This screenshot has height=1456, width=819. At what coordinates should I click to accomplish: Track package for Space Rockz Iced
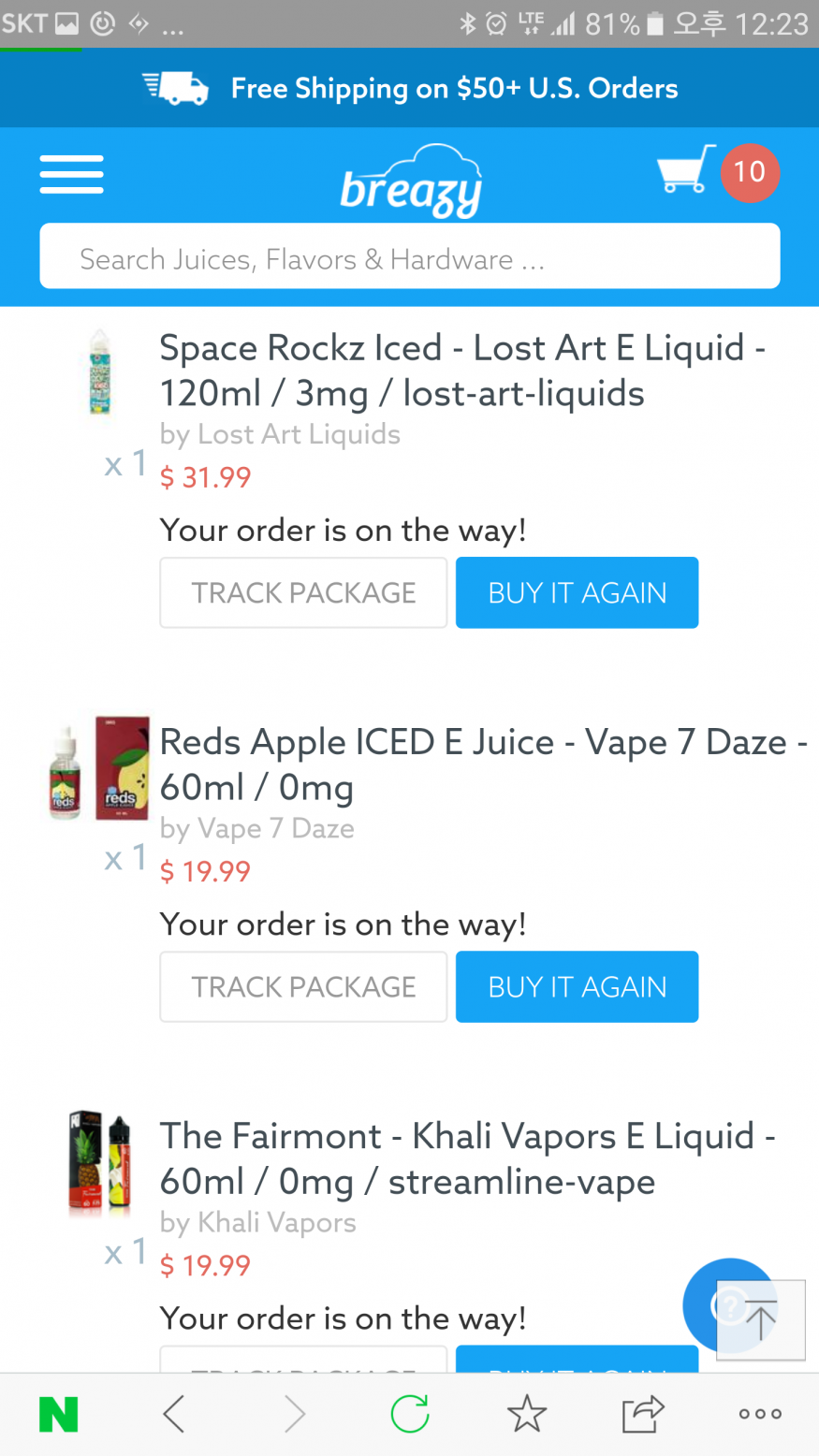[303, 592]
